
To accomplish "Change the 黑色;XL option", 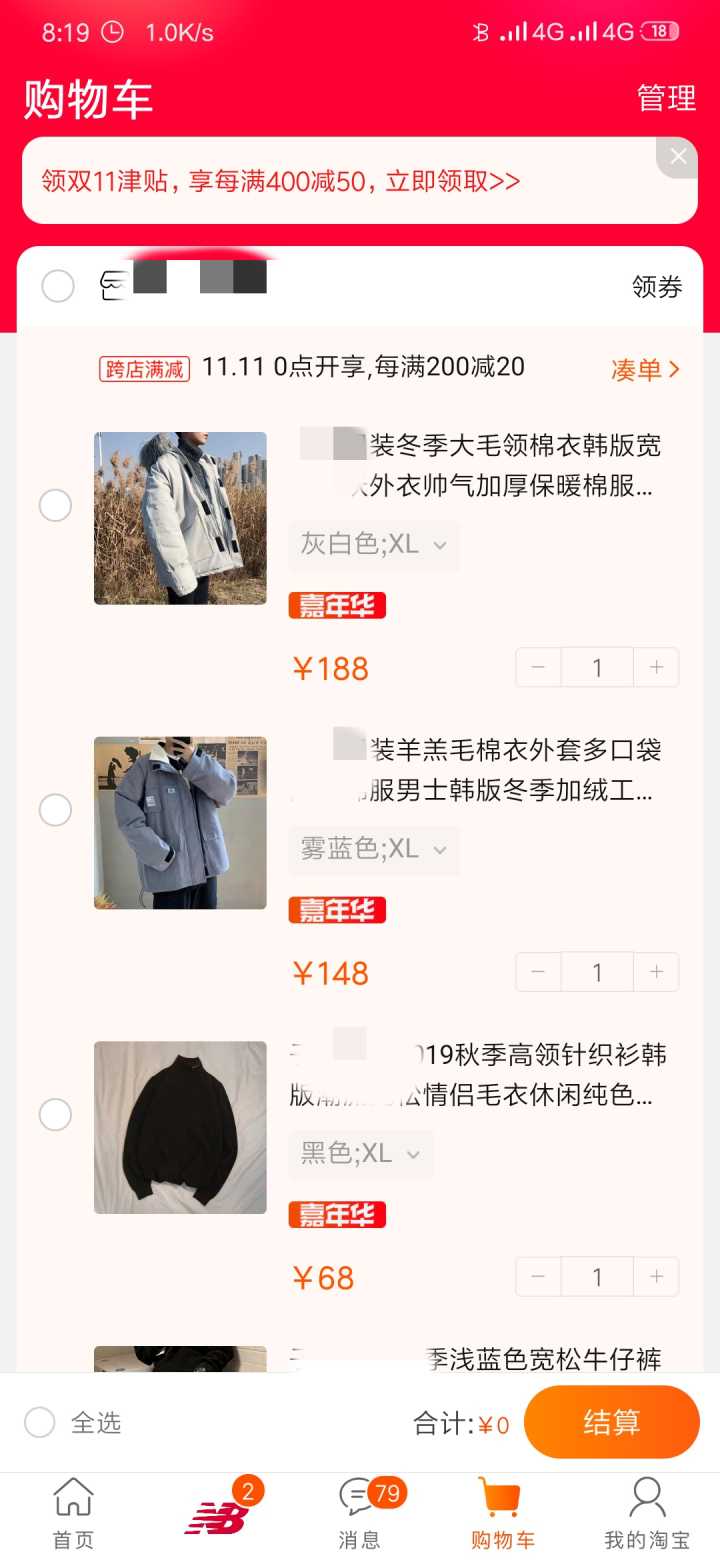I will coord(360,1154).
